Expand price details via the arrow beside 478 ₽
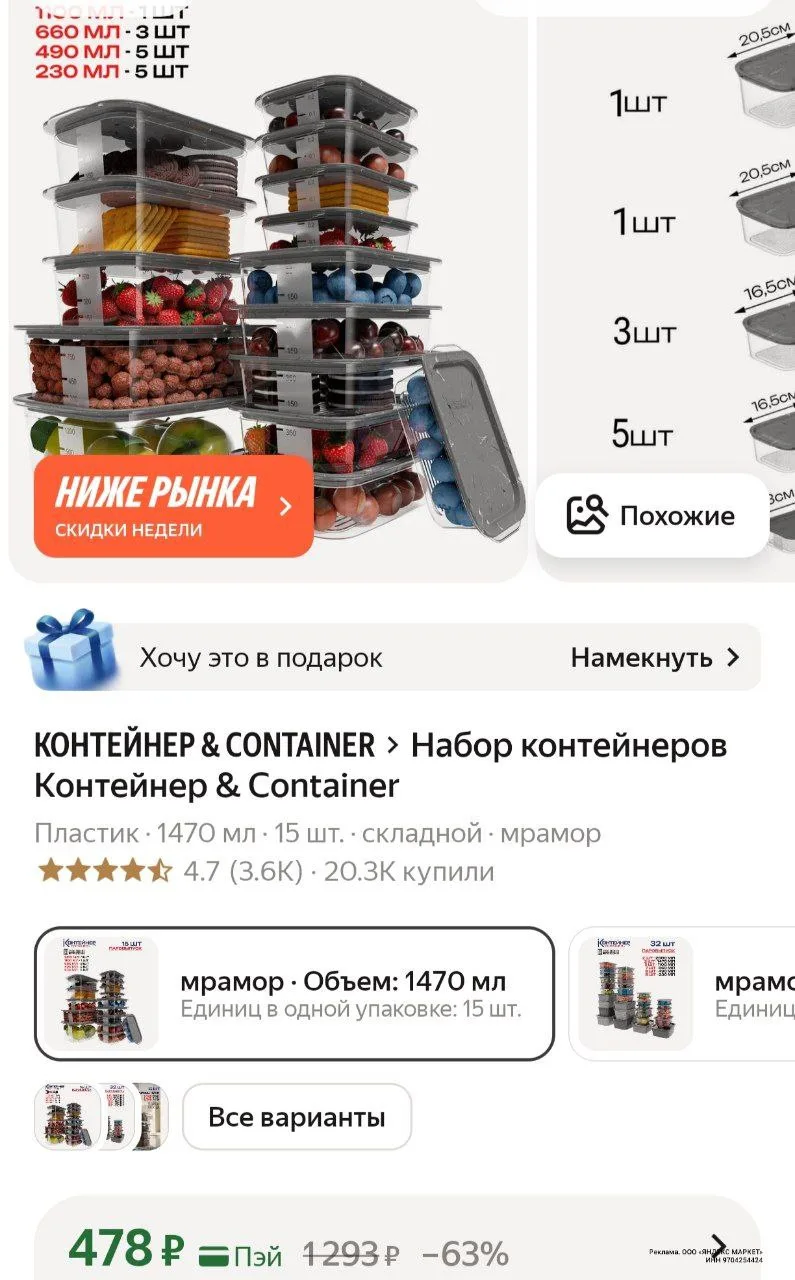The width and height of the screenshot is (795, 1280). [717, 1245]
